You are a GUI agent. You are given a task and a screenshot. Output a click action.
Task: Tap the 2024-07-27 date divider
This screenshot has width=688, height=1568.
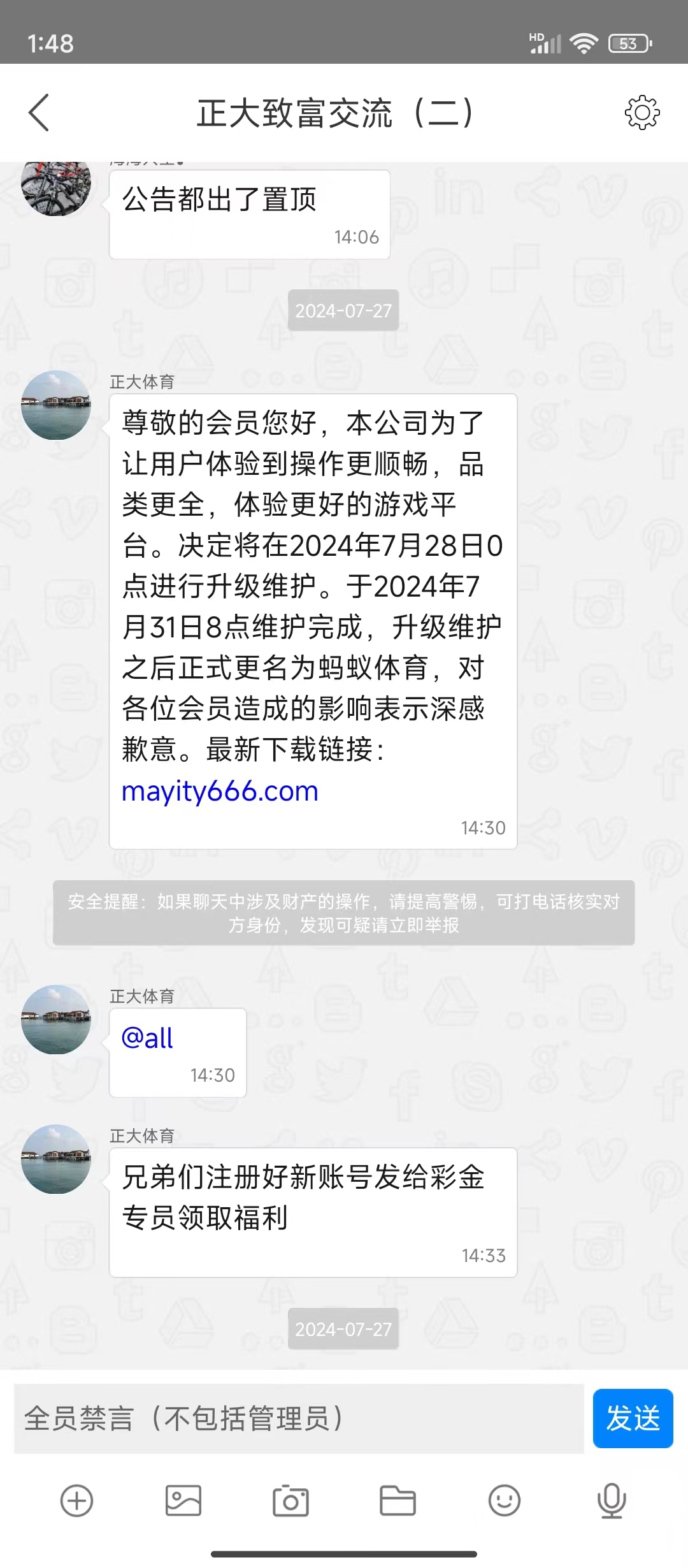pos(343,311)
